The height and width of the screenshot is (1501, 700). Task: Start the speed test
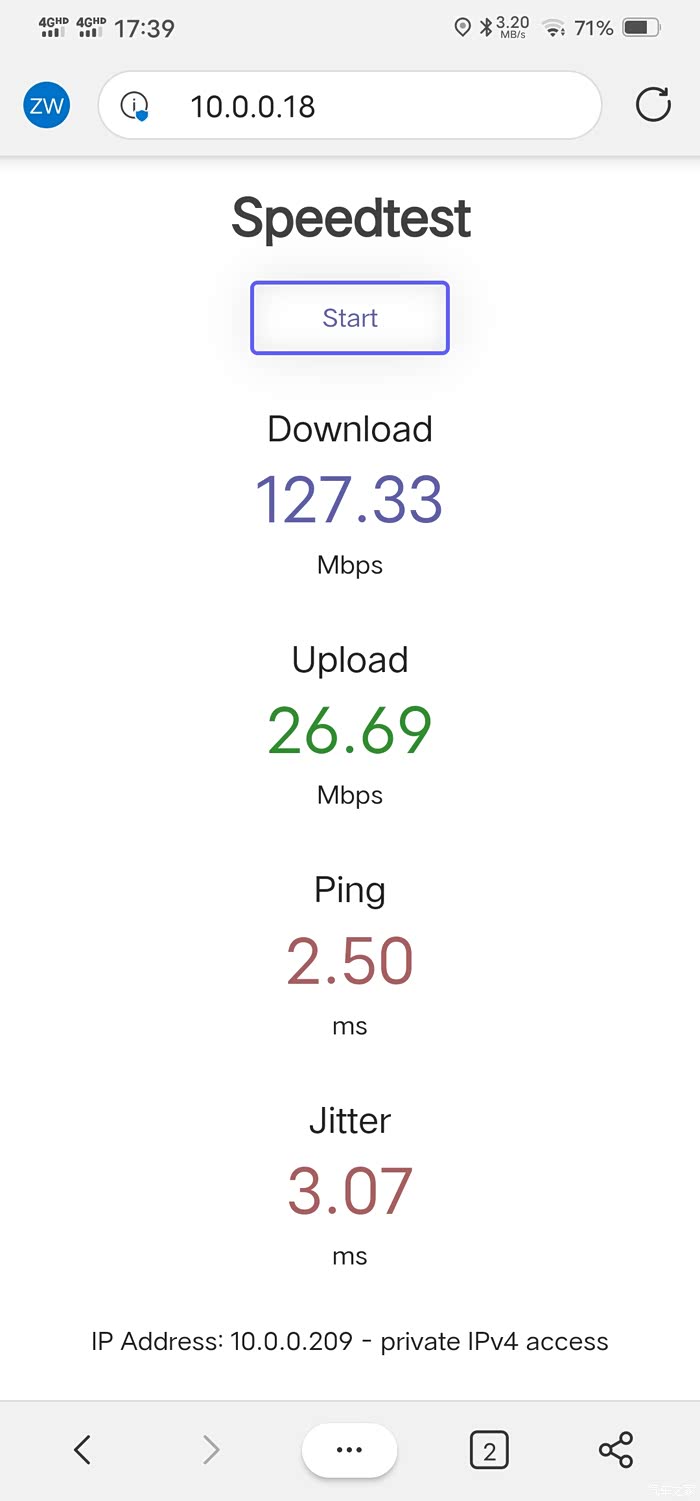pos(349,318)
